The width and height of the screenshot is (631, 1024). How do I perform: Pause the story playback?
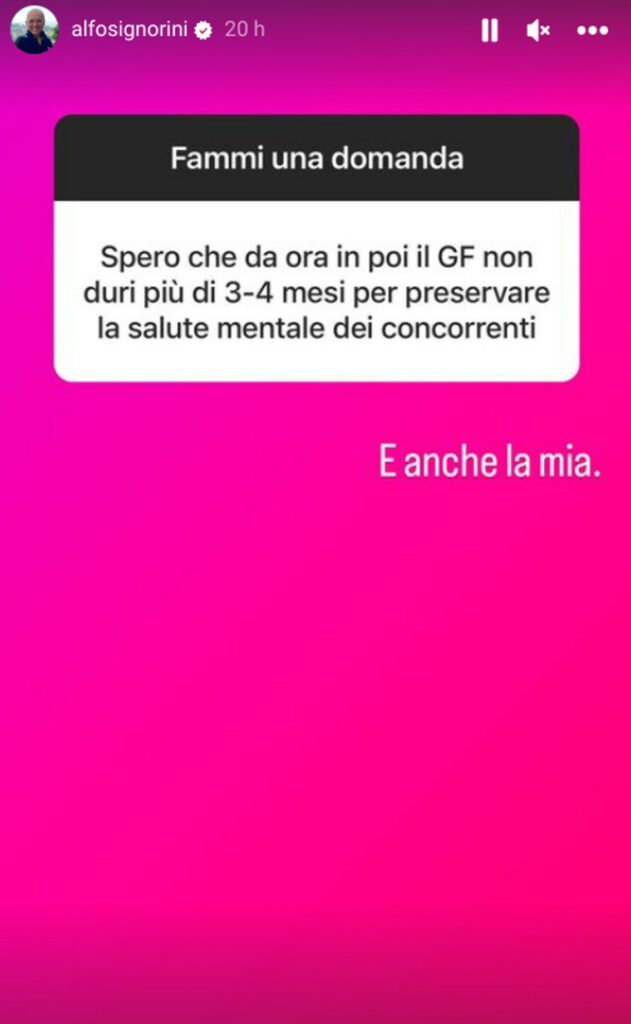[489, 31]
